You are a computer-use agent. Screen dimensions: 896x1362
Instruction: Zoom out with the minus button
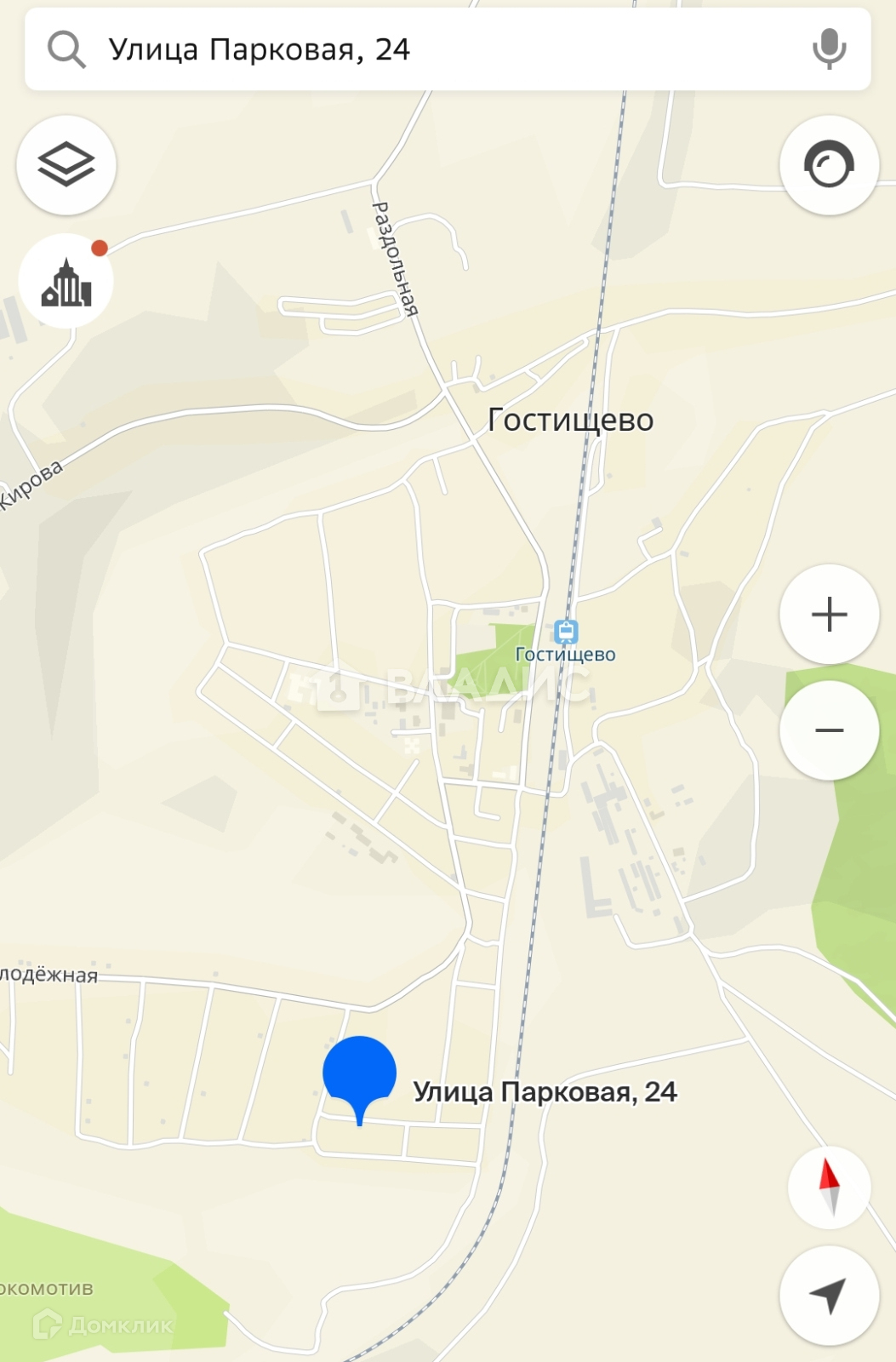tap(829, 730)
